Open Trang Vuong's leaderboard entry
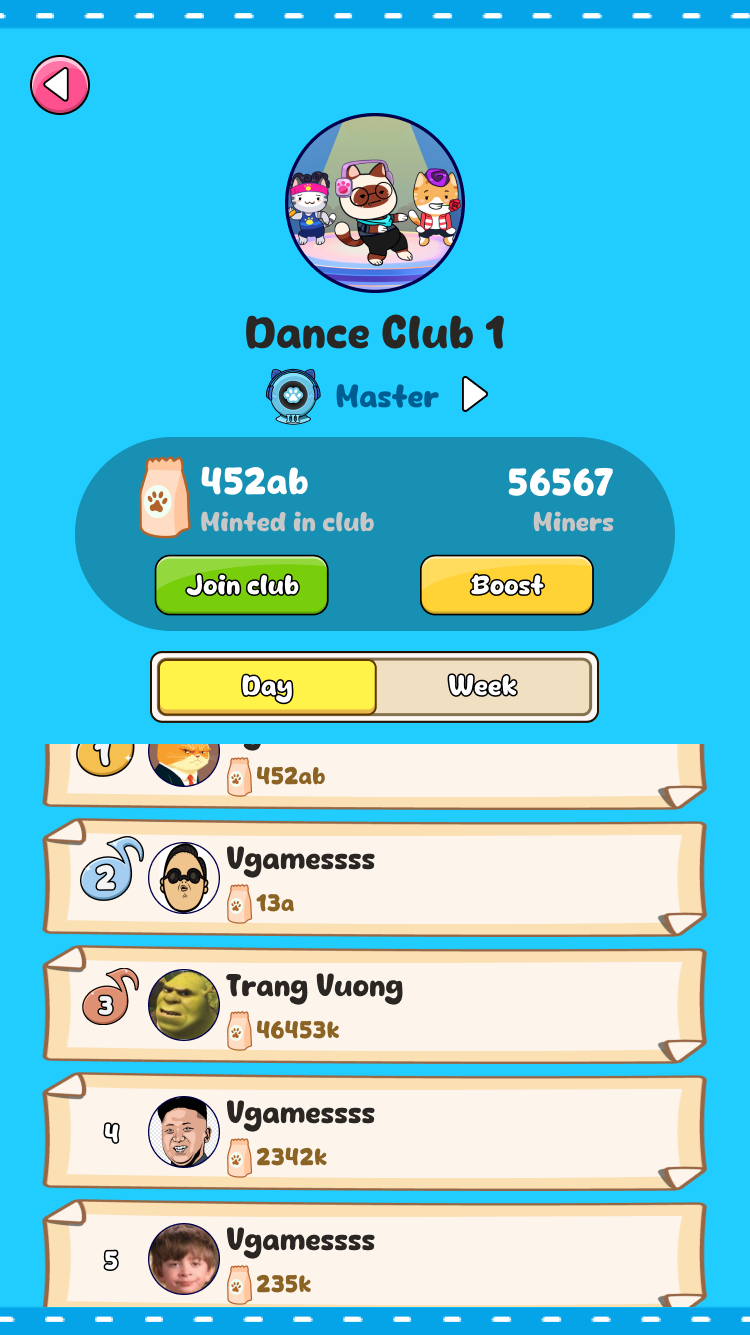The width and height of the screenshot is (750, 1335). (375, 1005)
